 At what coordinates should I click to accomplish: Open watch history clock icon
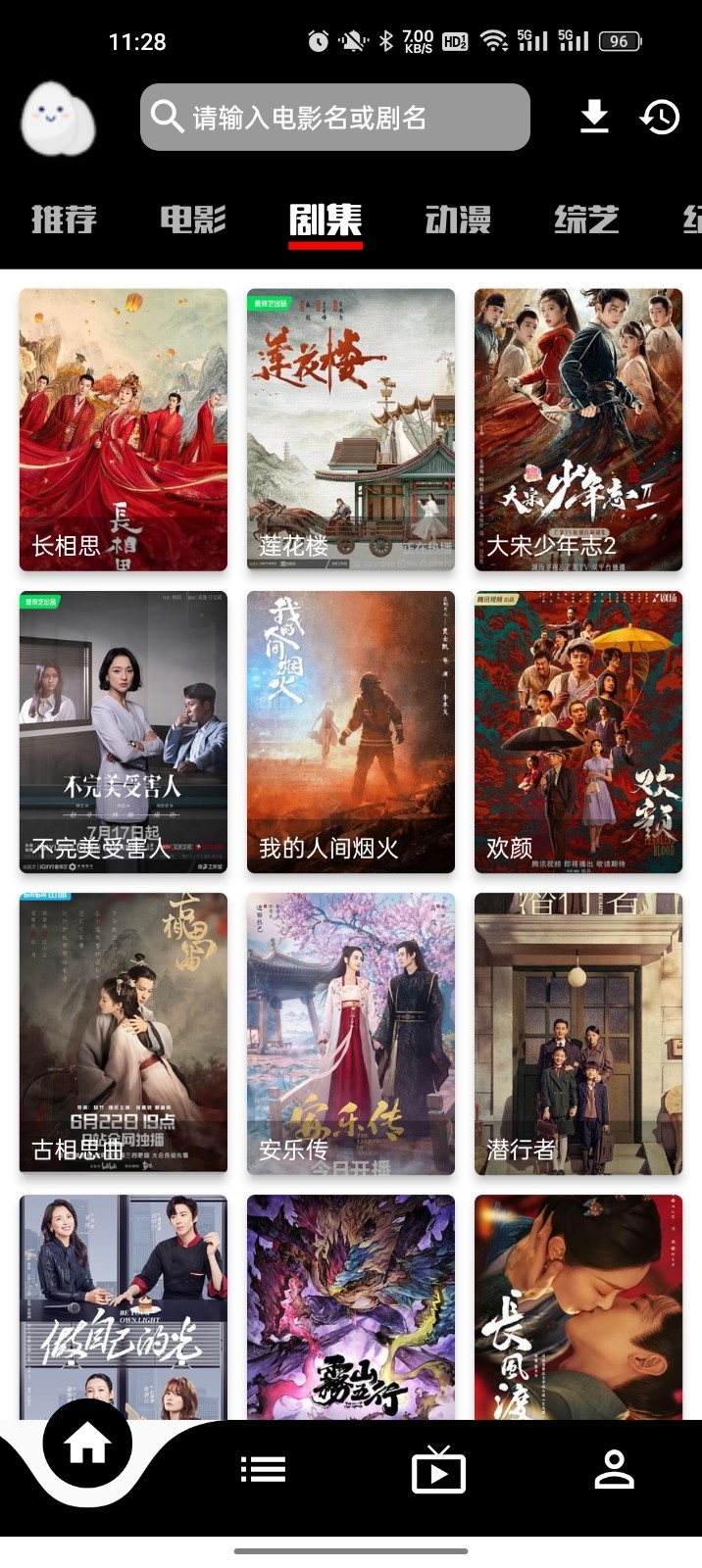tap(660, 117)
